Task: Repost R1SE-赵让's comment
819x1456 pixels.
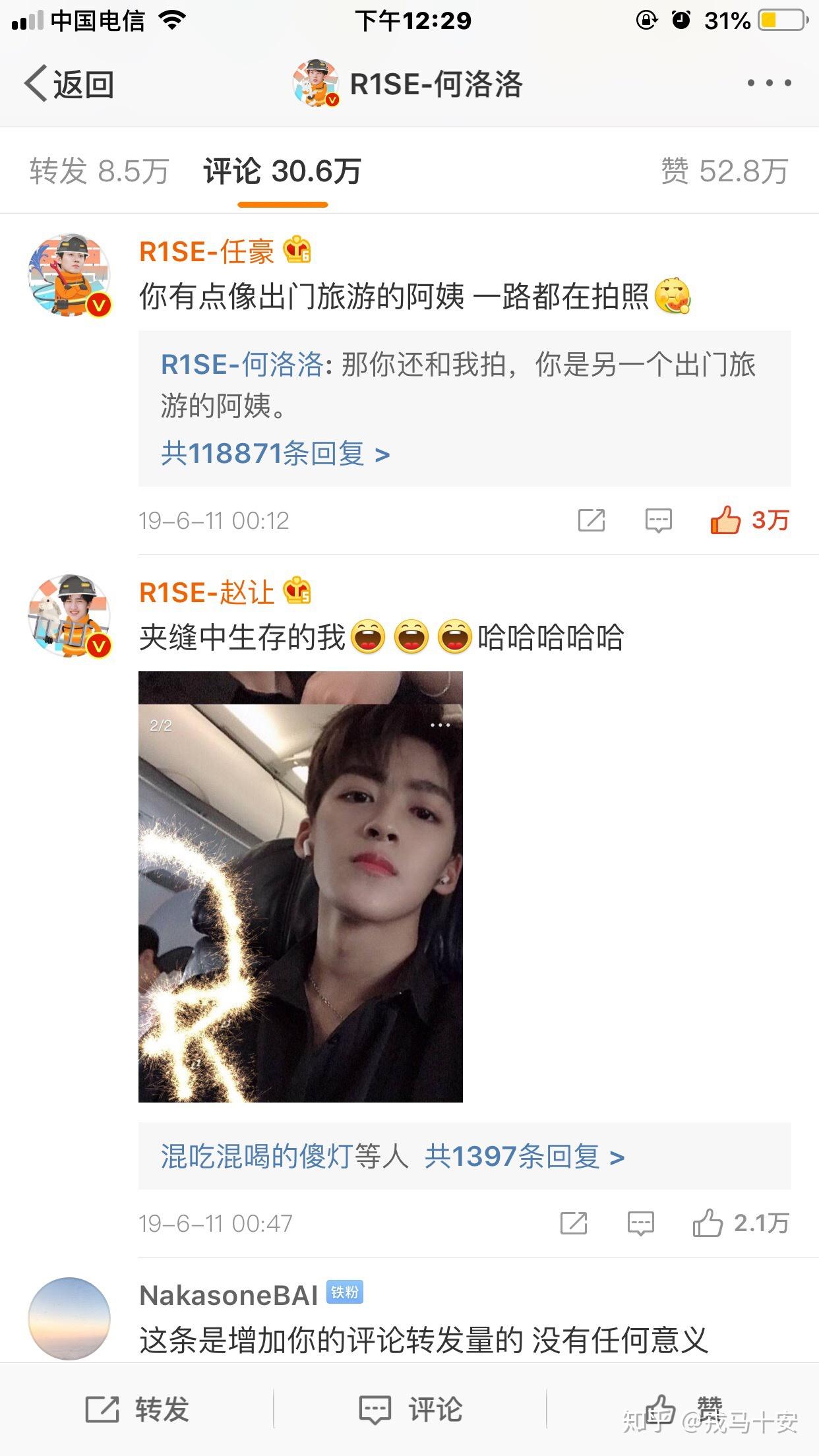Action: point(574,1223)
